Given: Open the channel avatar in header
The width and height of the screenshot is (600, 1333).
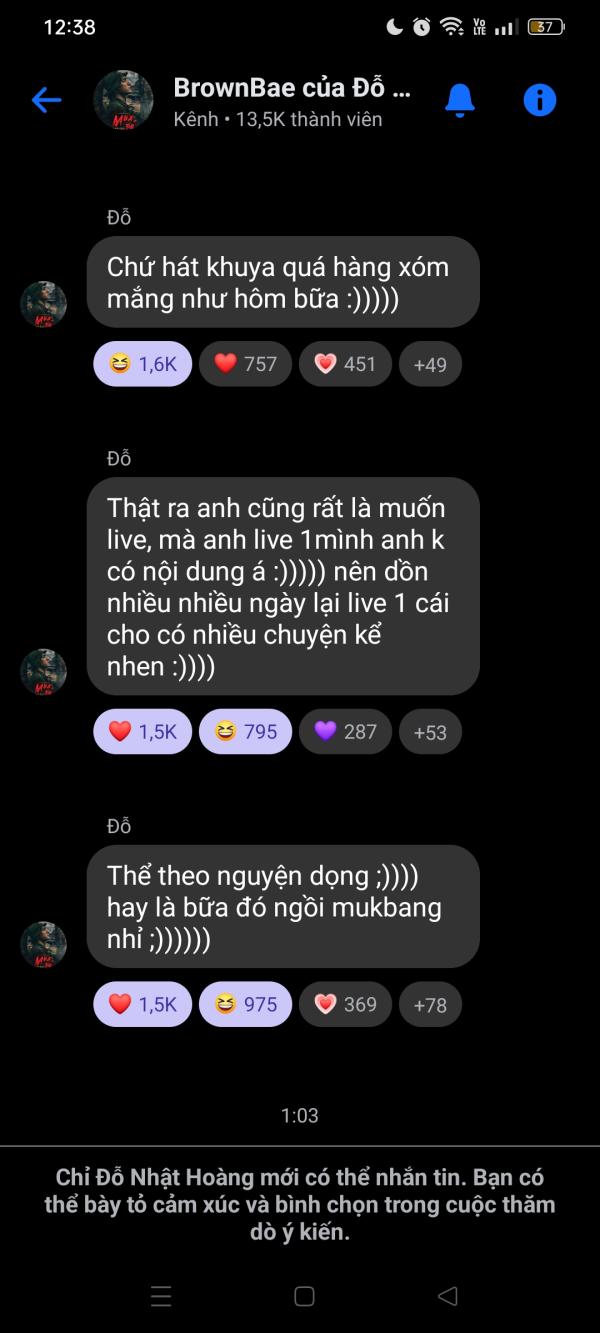Looking at the screenshot, I should pos(123,100).
